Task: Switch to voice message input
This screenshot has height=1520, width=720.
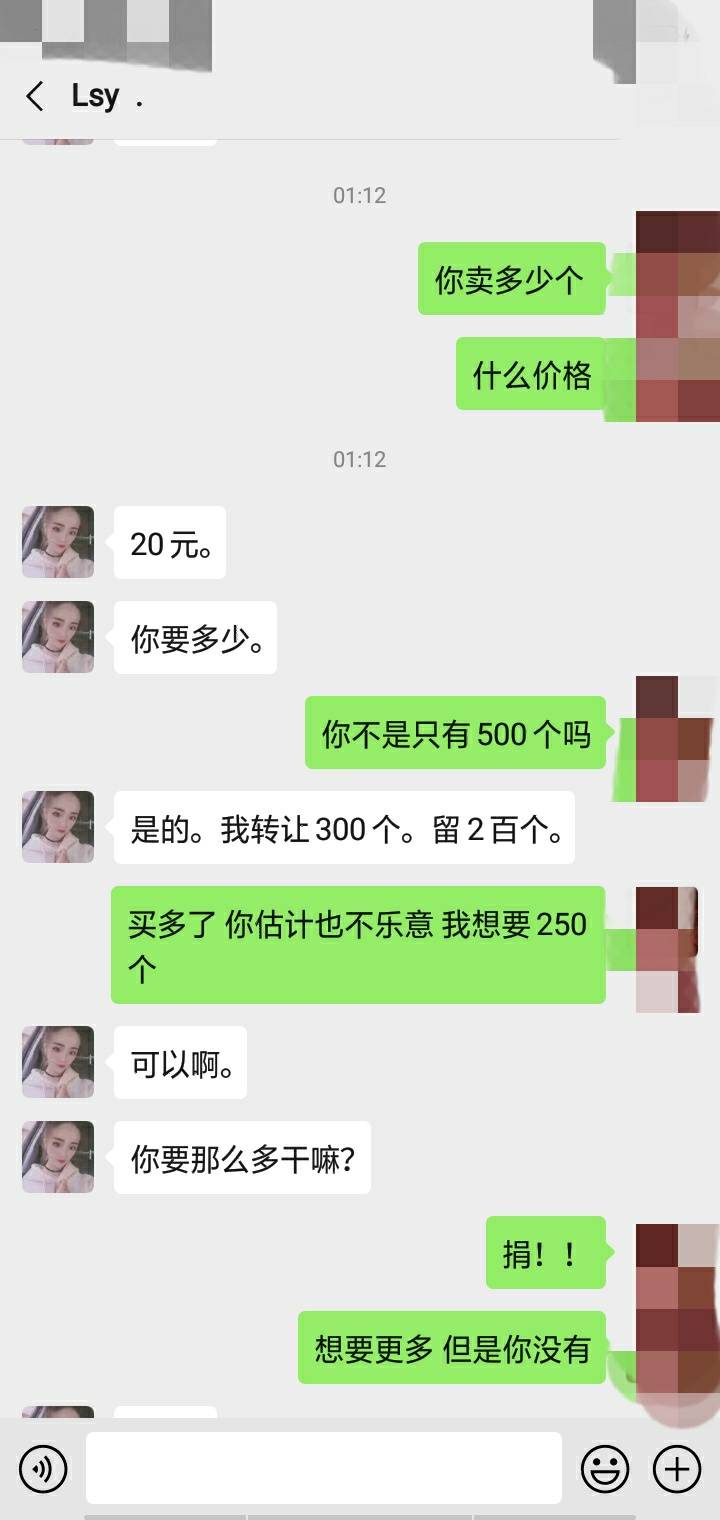Action: [x=43, y=1469]
